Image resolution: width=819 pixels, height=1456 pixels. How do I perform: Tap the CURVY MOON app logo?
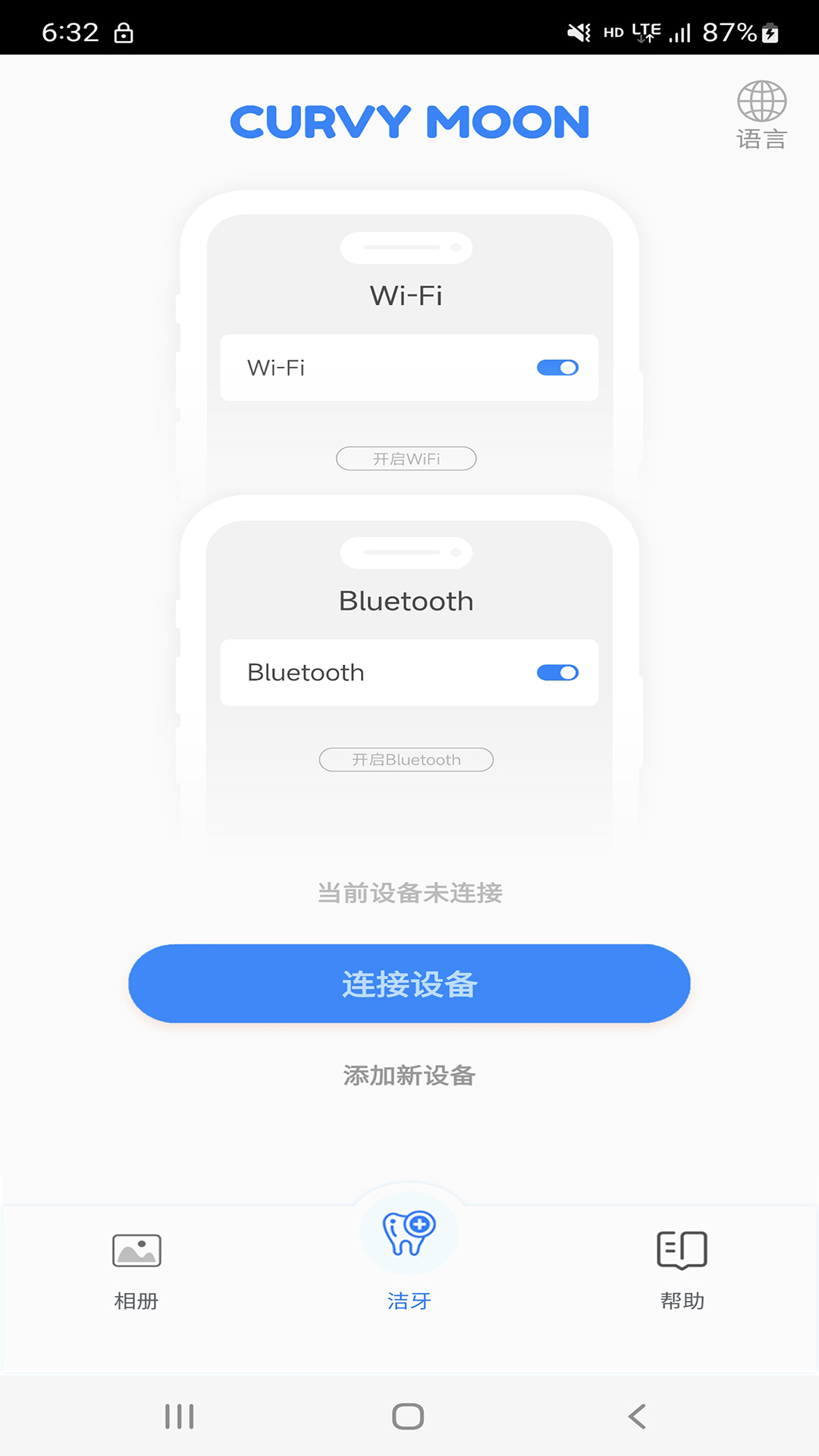point(409,121)
